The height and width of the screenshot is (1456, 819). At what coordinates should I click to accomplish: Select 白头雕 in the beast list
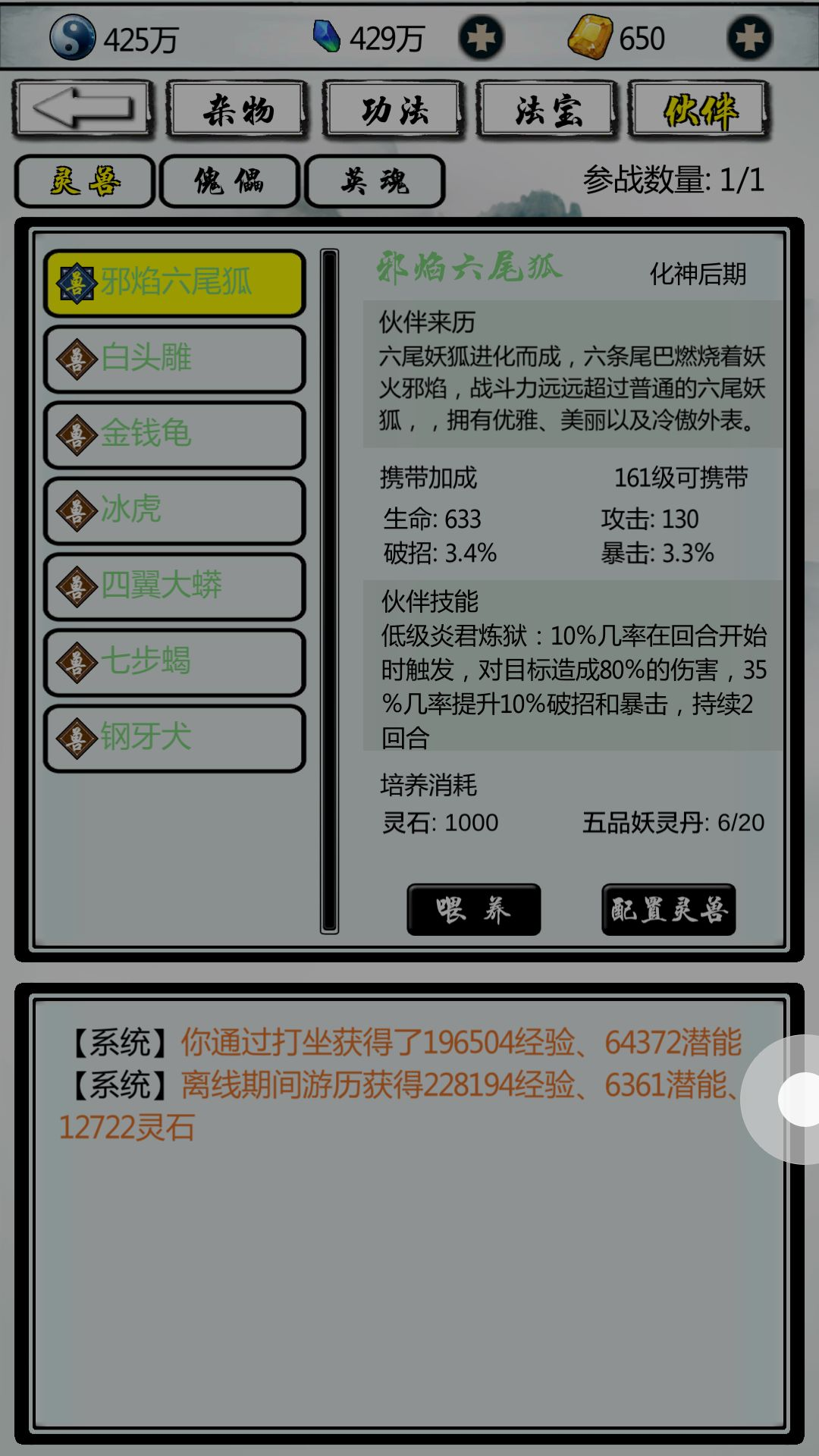pyautogui.click(x=174, y=359)
